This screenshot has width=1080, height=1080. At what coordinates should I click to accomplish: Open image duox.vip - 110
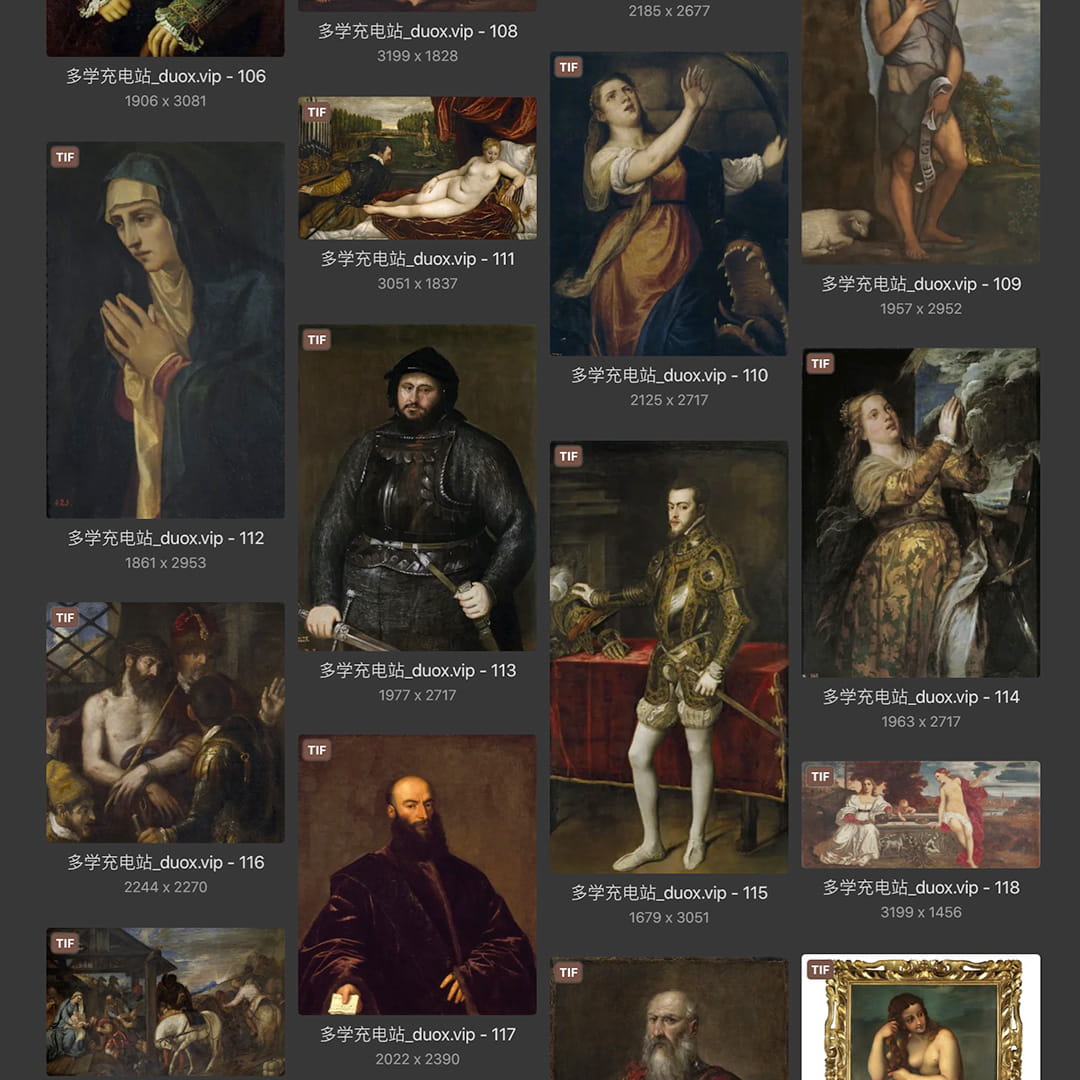tap(668, 204)
